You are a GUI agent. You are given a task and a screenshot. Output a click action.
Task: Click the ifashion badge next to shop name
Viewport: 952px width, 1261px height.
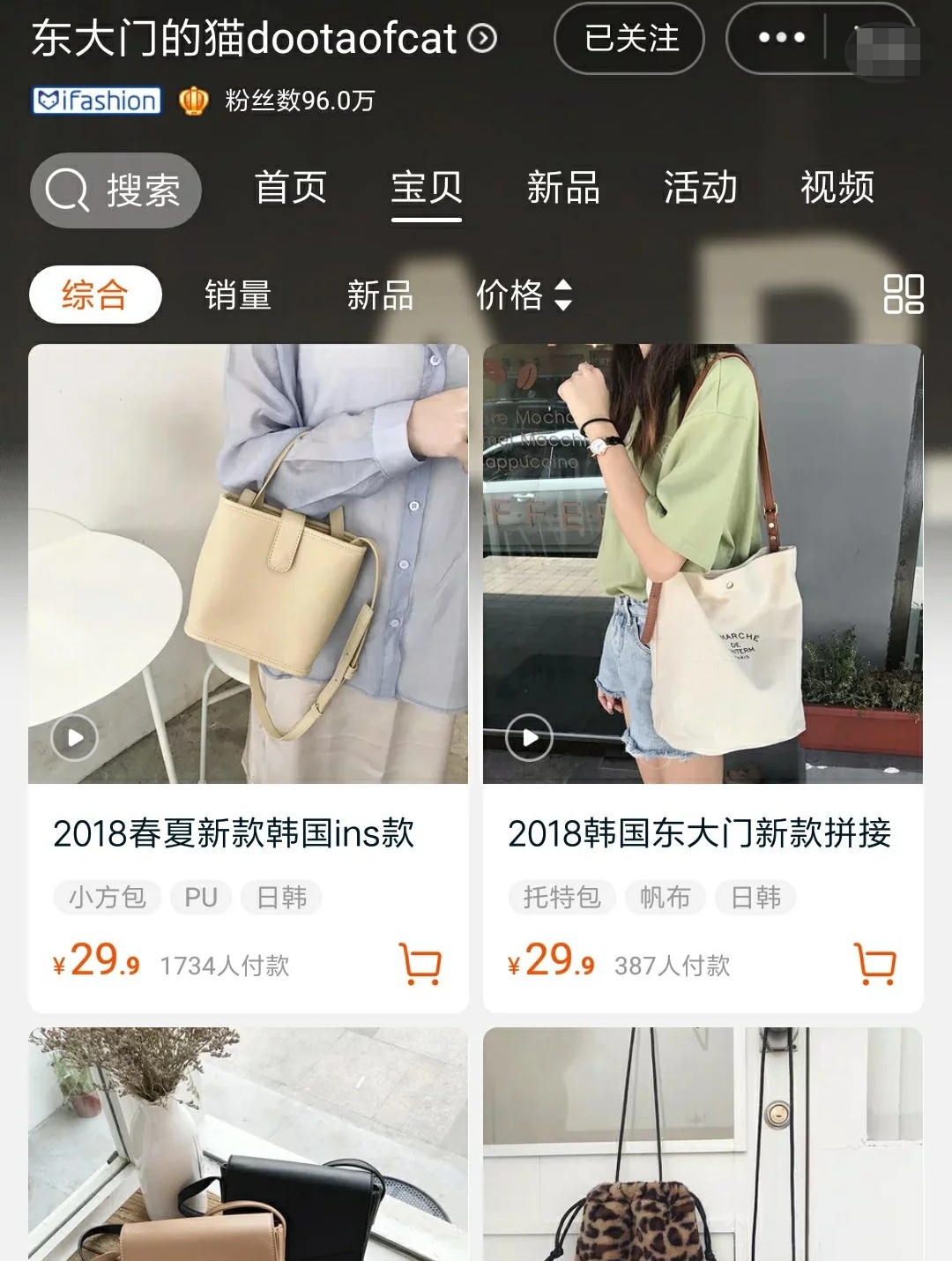(x=95, y=101)
